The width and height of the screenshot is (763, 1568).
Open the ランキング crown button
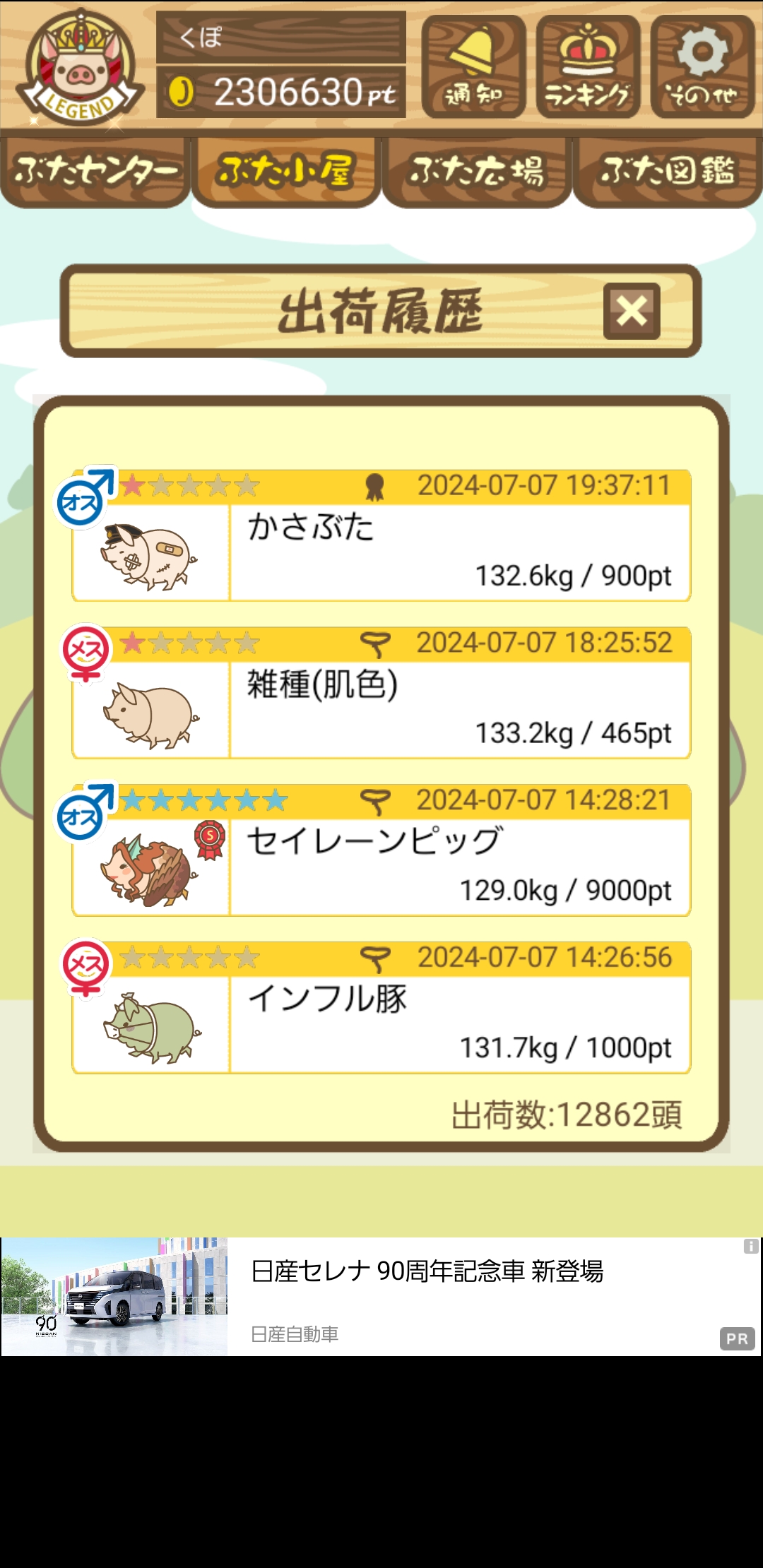[588, 67]
